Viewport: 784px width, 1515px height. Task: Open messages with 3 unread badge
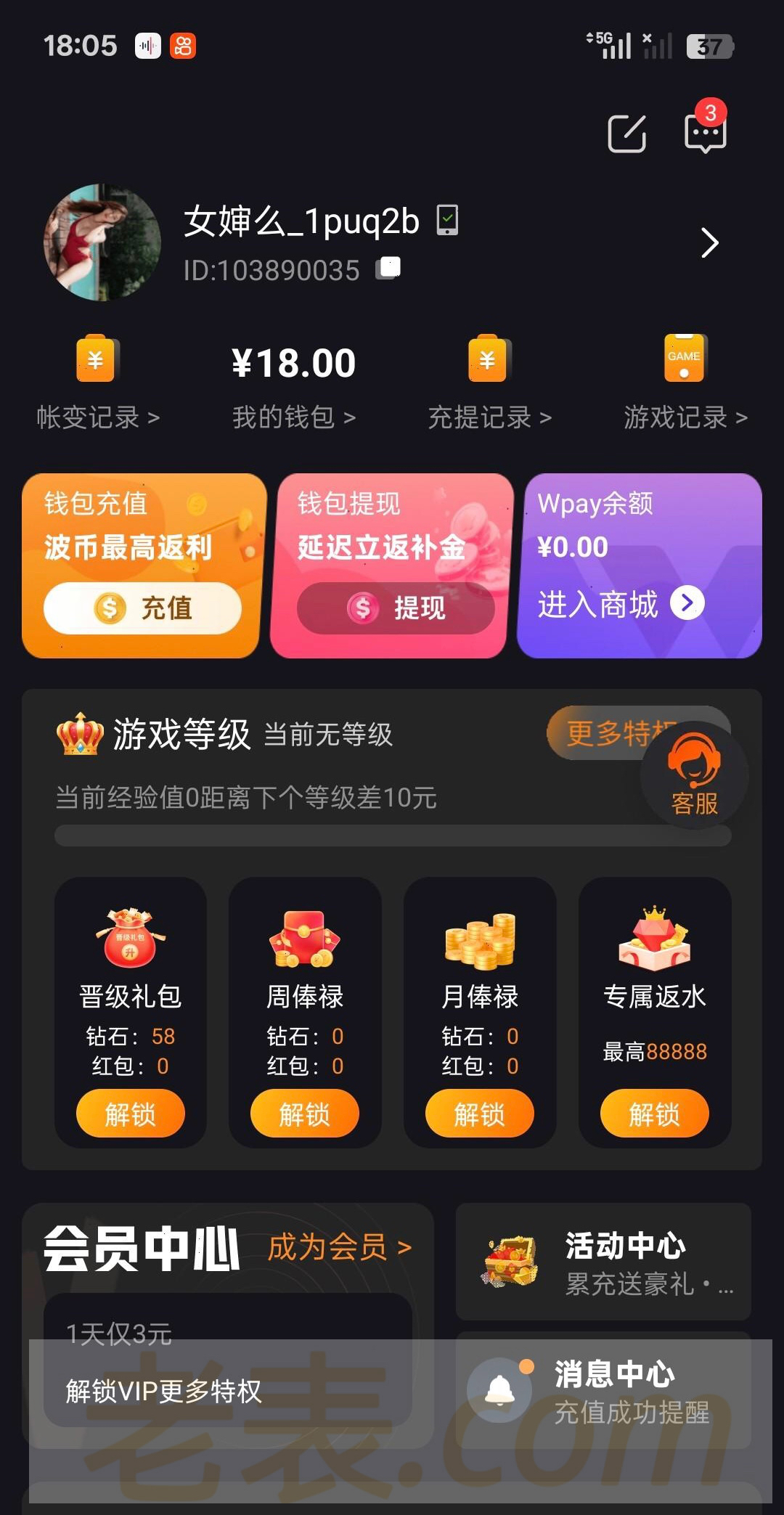(x=705, y=133)
